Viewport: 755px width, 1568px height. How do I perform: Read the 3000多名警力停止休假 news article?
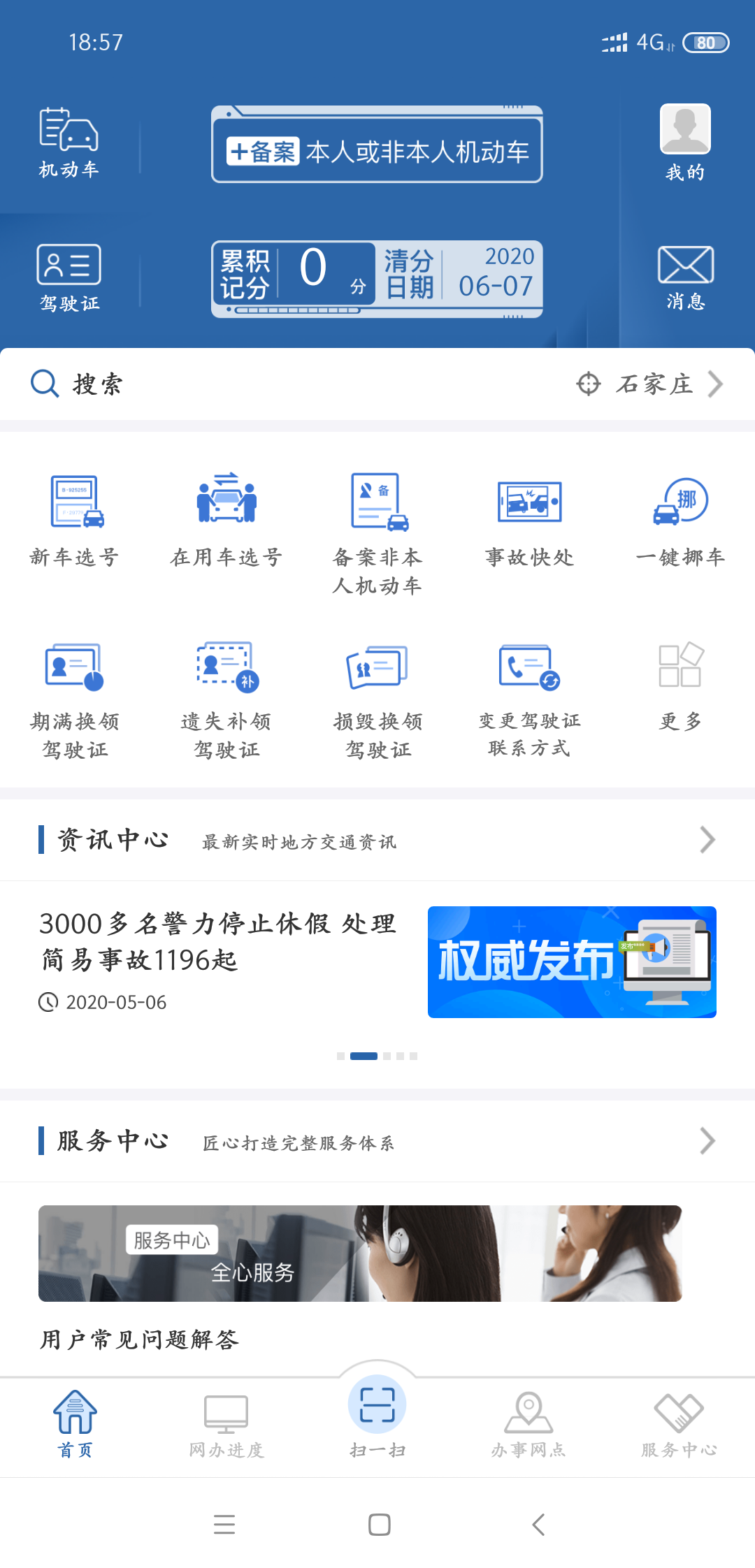(x=218, y=942)
